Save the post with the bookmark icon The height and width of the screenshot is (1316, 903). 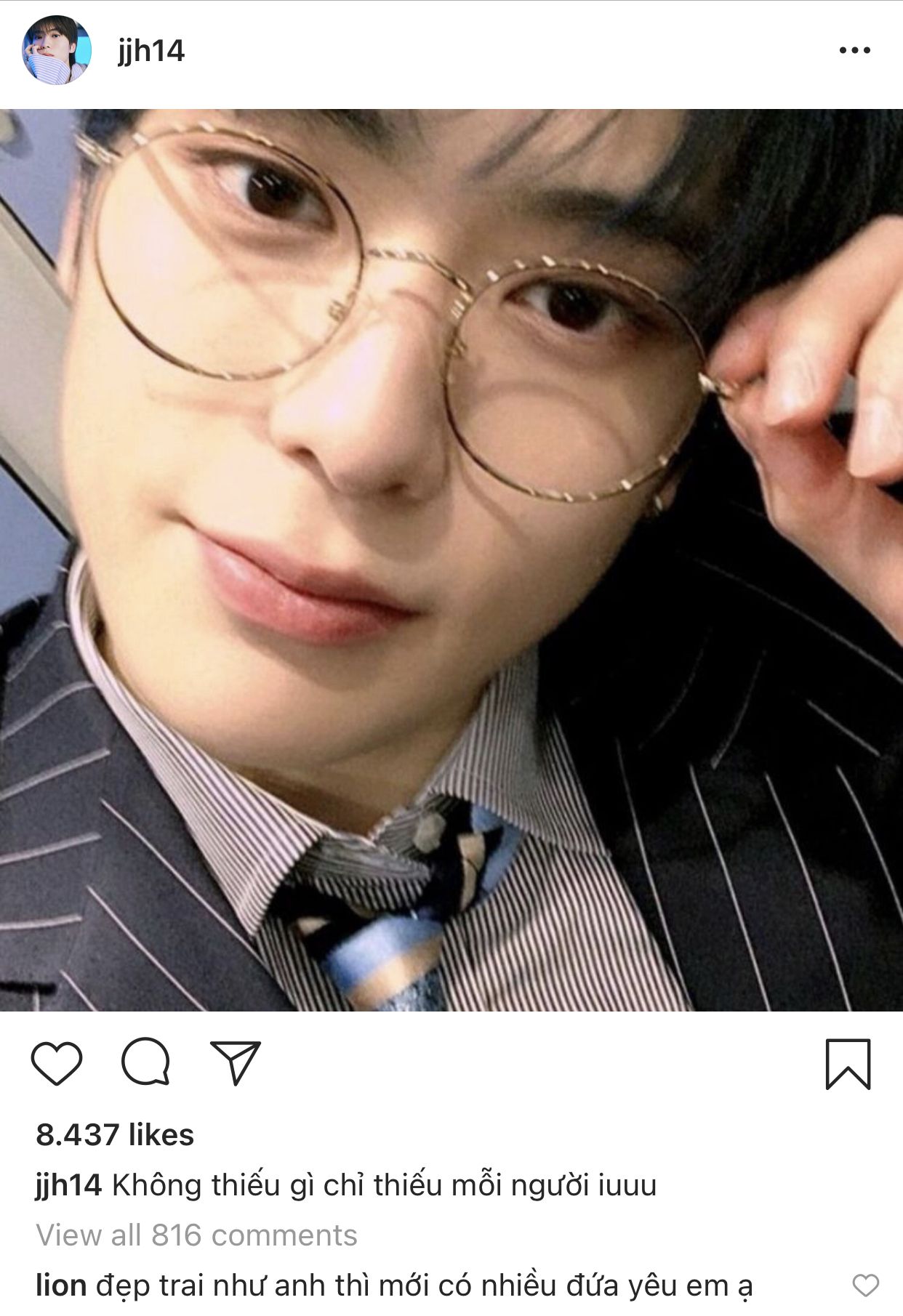coord(848,1064)
